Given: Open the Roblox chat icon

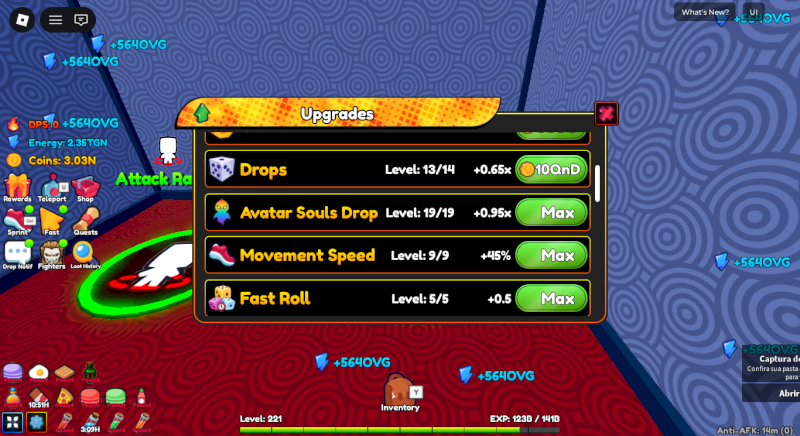Looking at the screenshot, I should tap(81, 19).
